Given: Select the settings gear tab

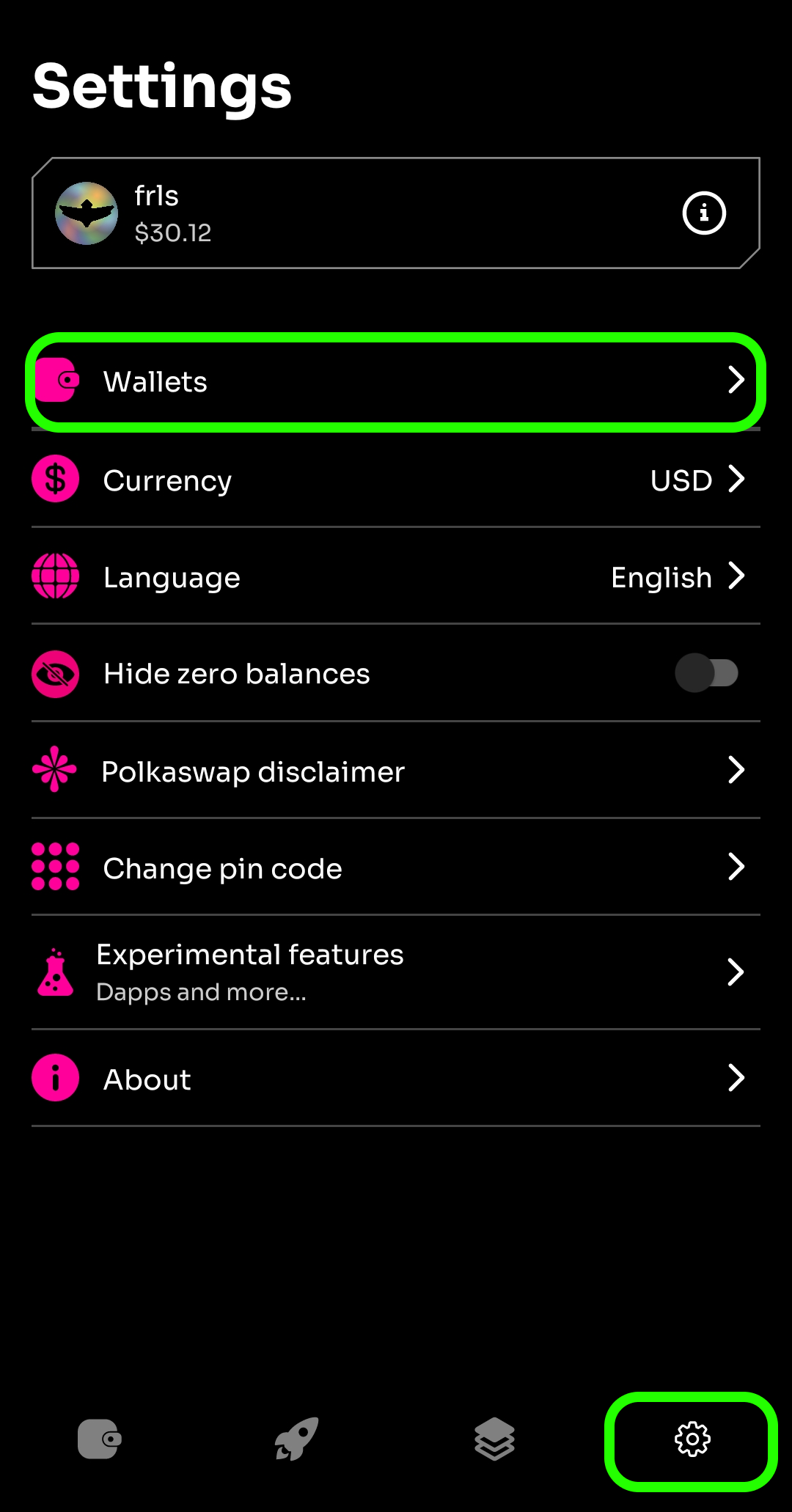Looking at the screenshot, I should pos(692,1440).
